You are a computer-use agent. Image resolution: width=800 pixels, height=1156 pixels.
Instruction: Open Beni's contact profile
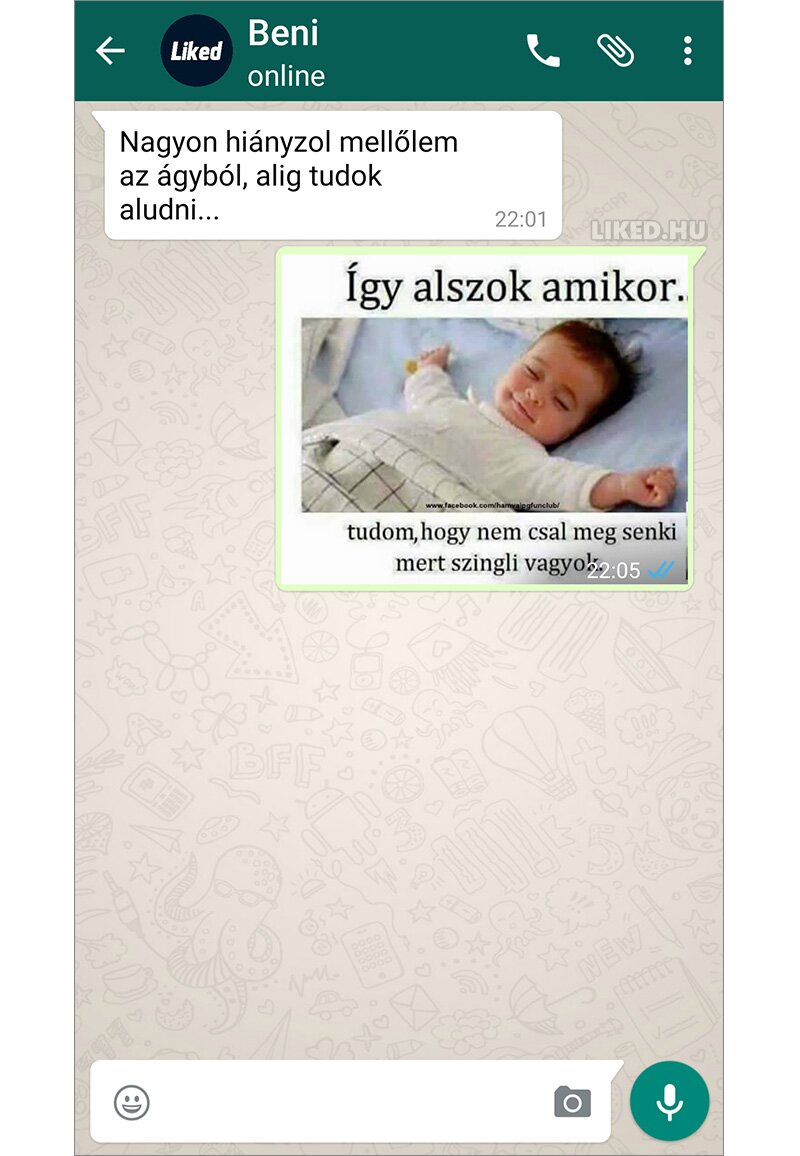[286, 50]
